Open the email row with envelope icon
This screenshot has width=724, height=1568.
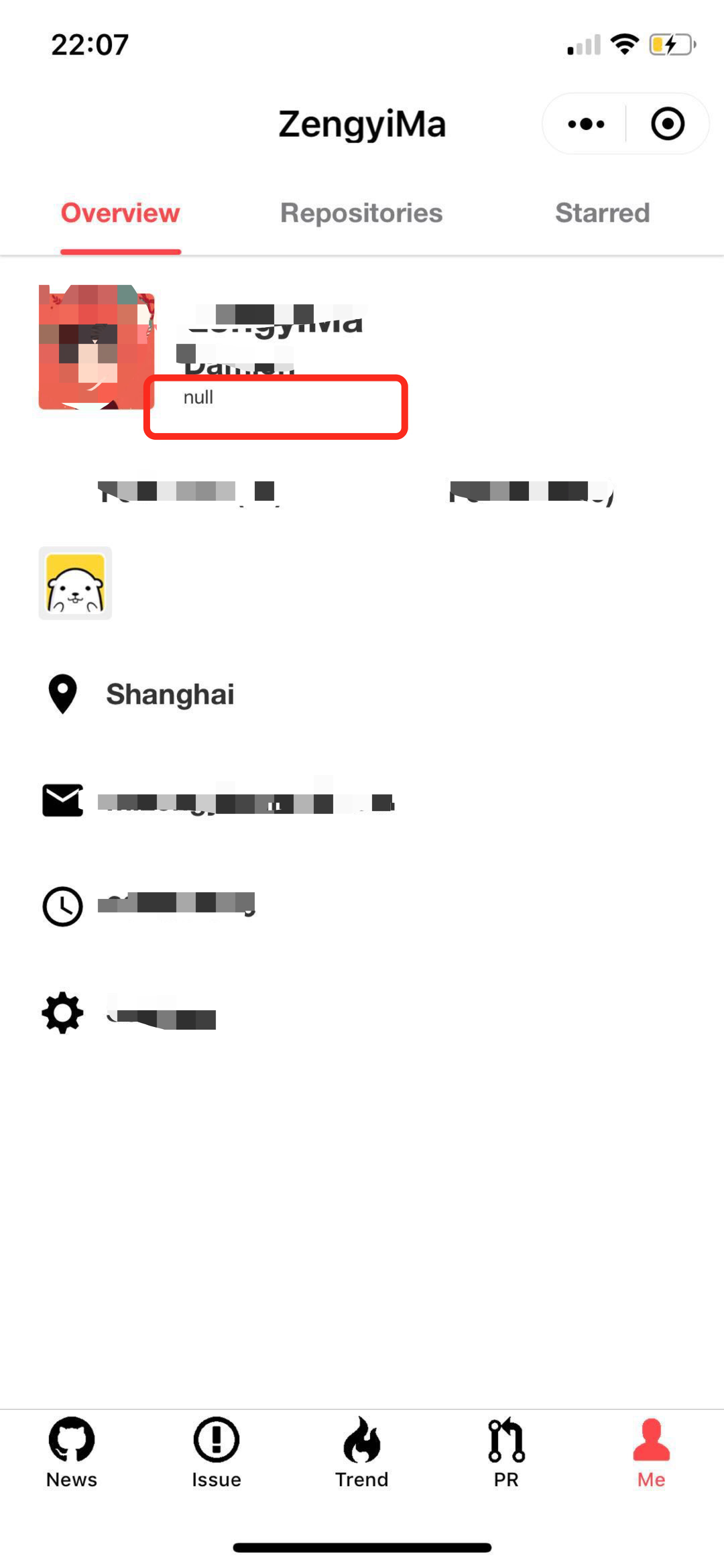point(362,800)
